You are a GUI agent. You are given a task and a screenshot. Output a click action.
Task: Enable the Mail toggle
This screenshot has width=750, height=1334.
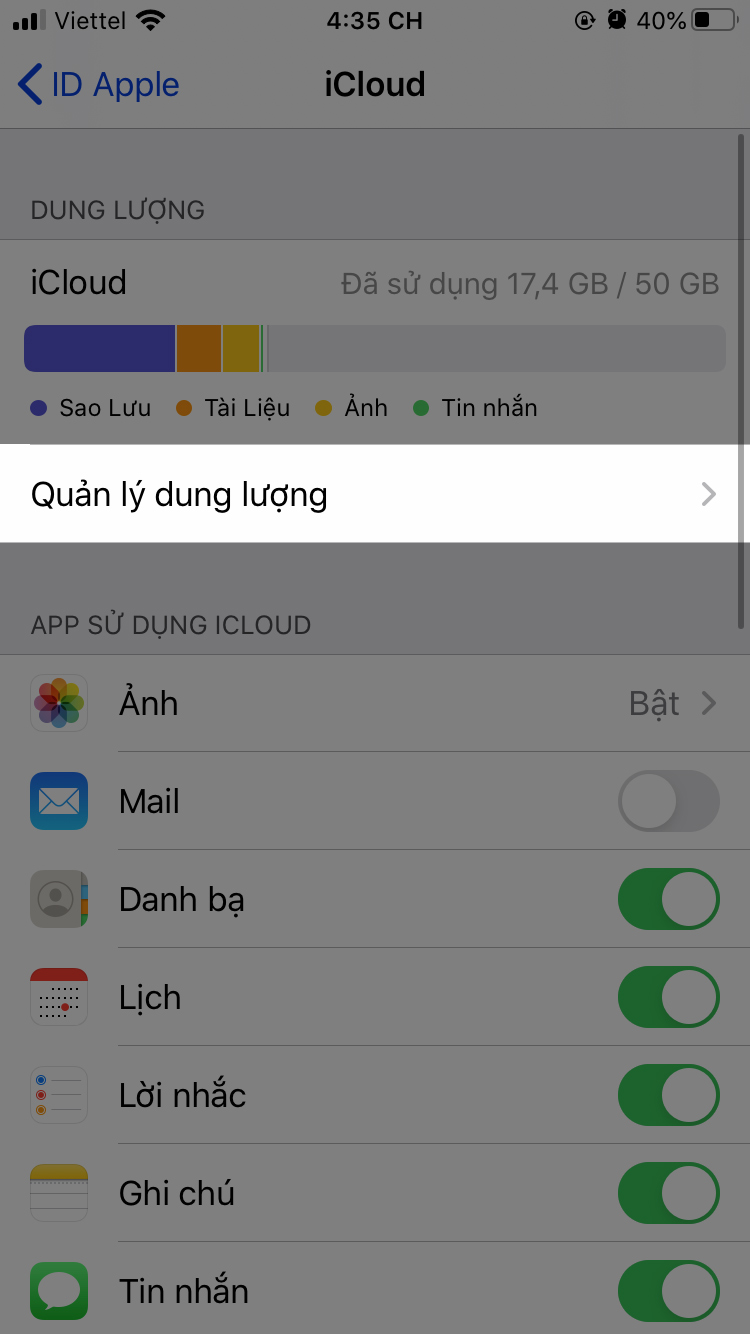(668, 801)
